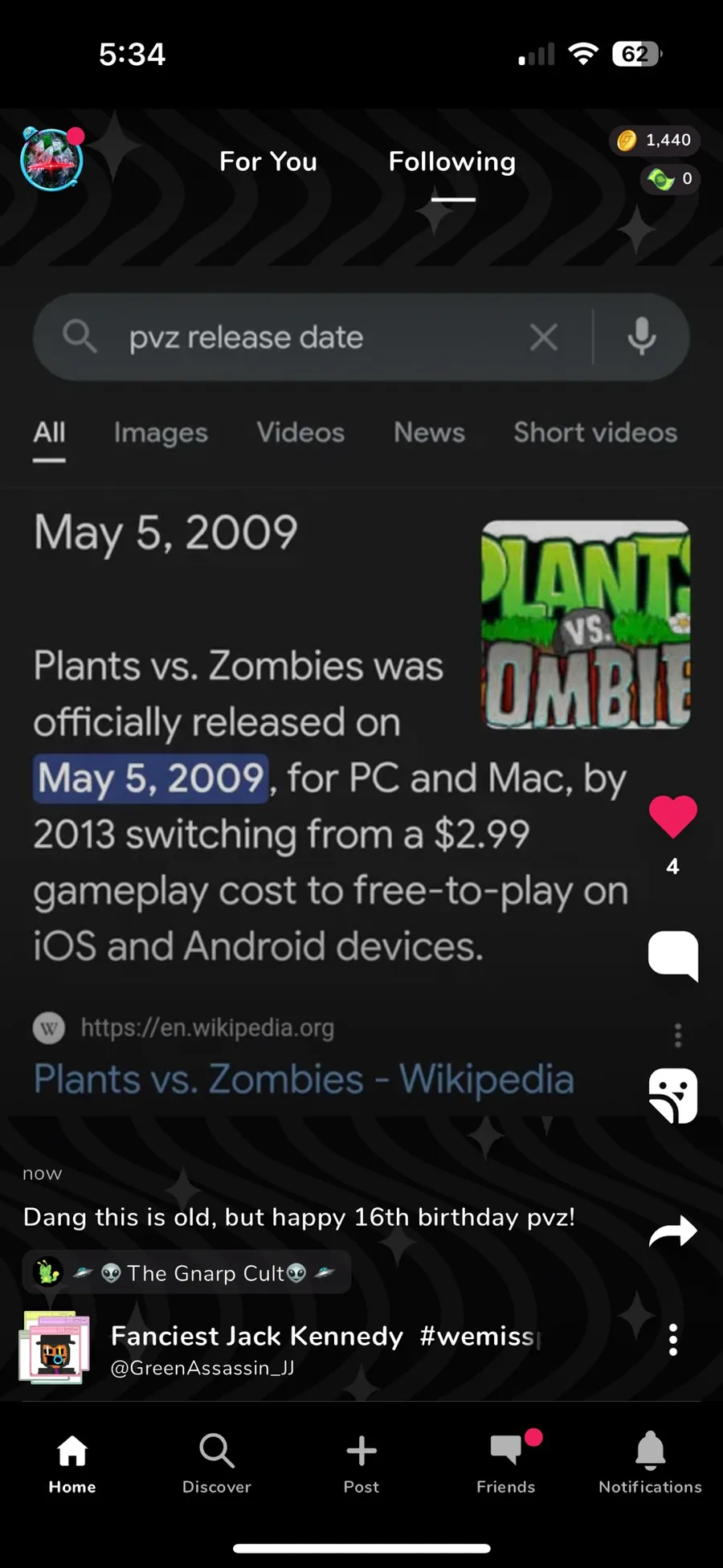The image size is (723, 1568).
Task: Switch to the For You feed
Action: click(x=268, y=161)
